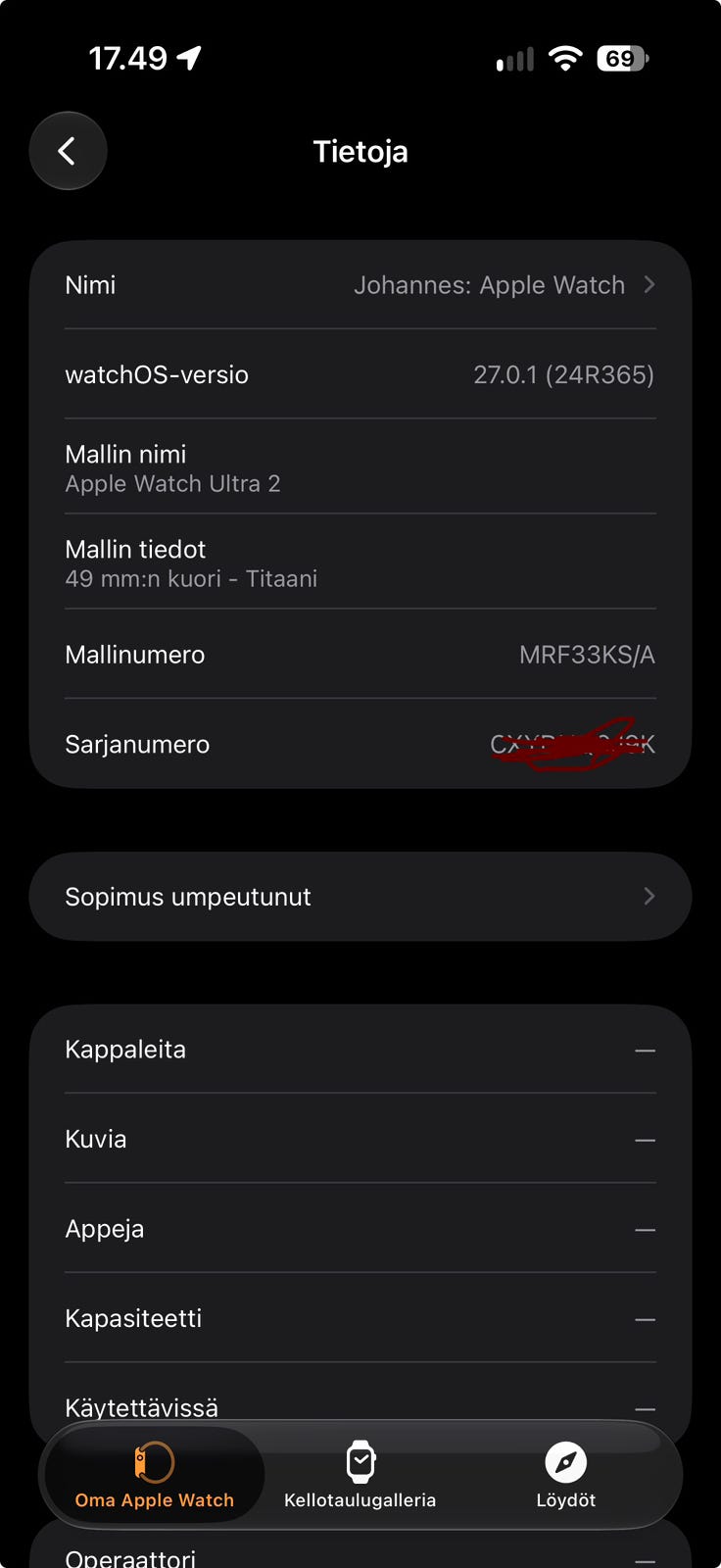The height and width of the screenshot is (1568, 721).
Task: Open the Sopimus umpeutunut row
Action: (360, 897)
